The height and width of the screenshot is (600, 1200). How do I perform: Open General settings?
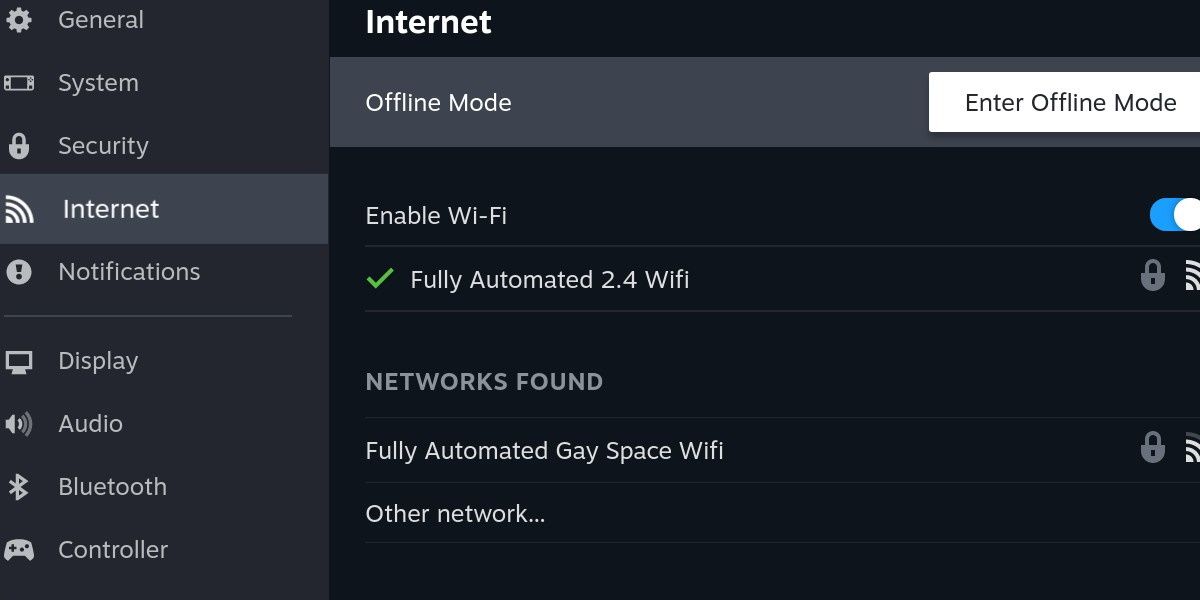pos(100,20)
